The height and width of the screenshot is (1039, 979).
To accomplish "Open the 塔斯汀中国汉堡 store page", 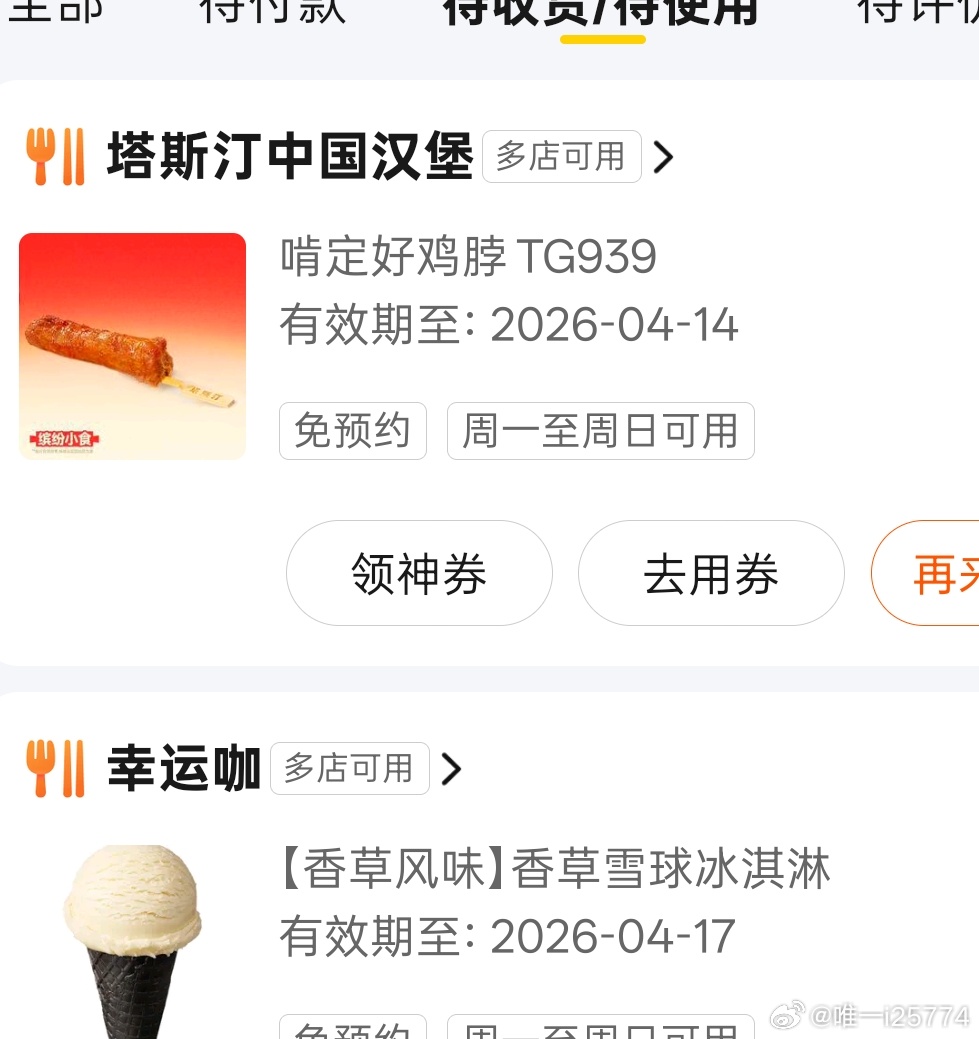I will [x=290, y=158].
